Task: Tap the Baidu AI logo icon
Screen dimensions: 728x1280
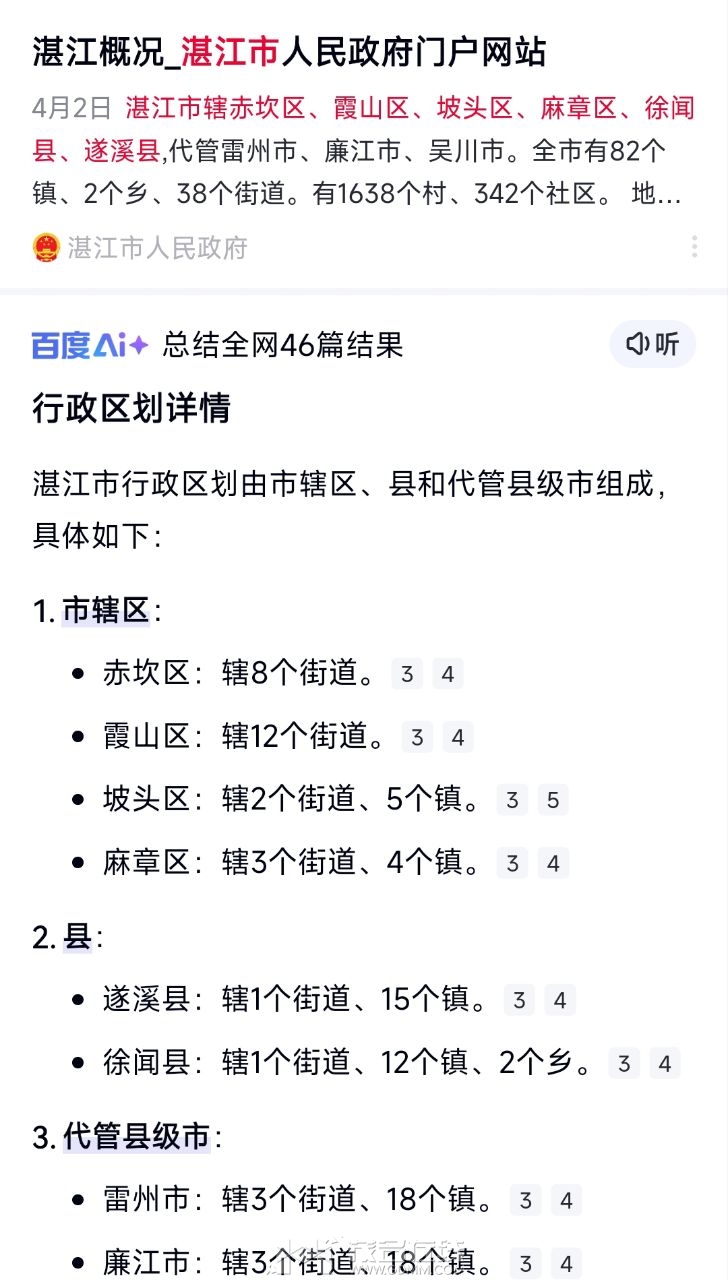Action: (85, 343)
